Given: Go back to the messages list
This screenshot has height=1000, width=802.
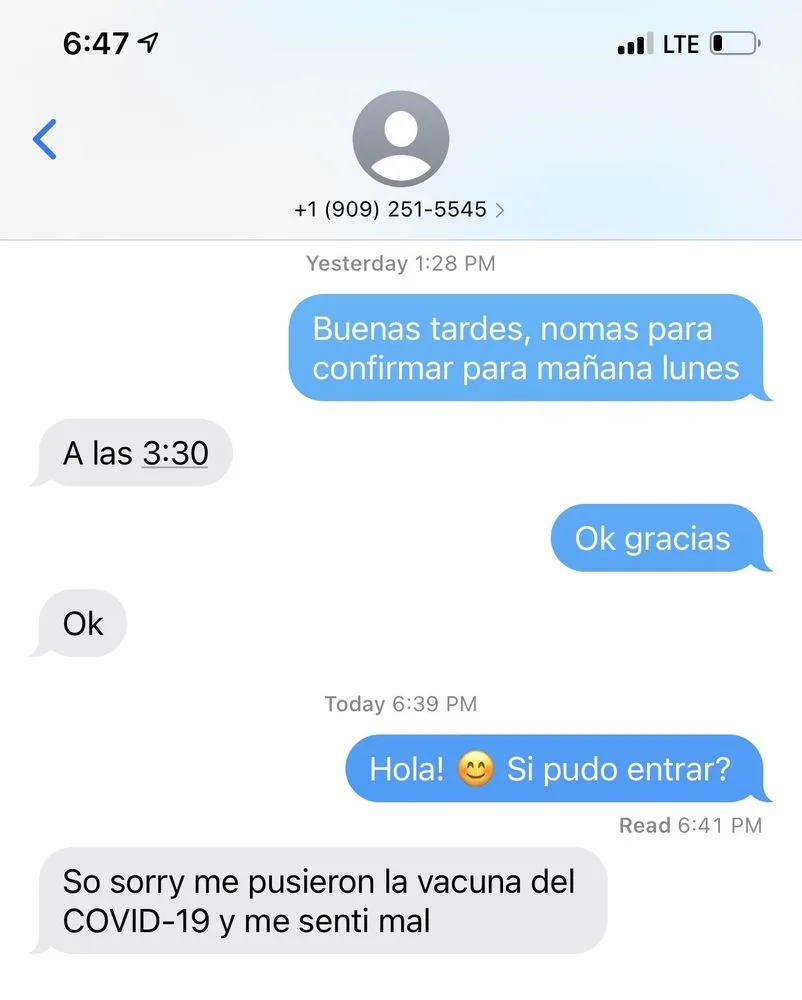Looking at the screenshot, I should pyautogui.click(x=45, y=140).
